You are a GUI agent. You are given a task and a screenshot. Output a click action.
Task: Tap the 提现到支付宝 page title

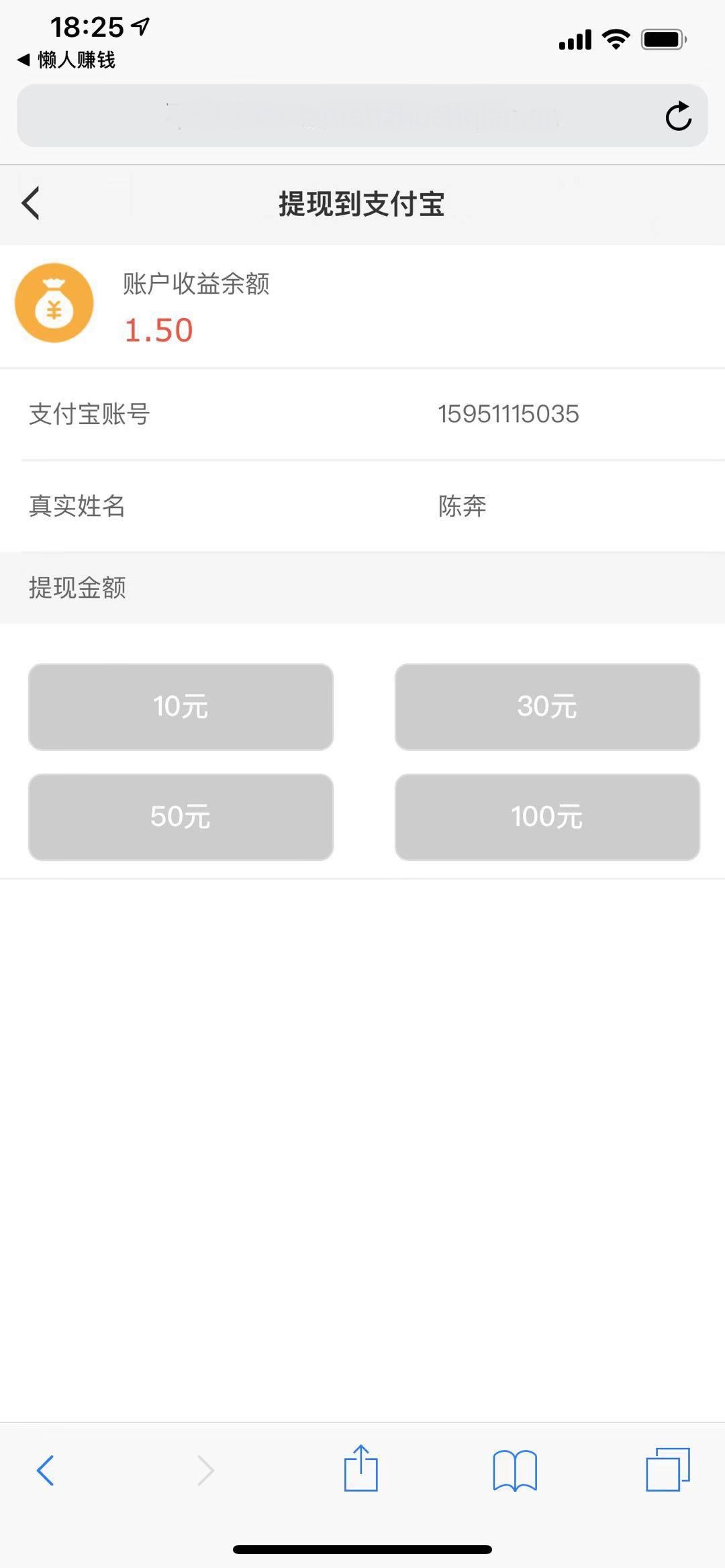[362, 203]
